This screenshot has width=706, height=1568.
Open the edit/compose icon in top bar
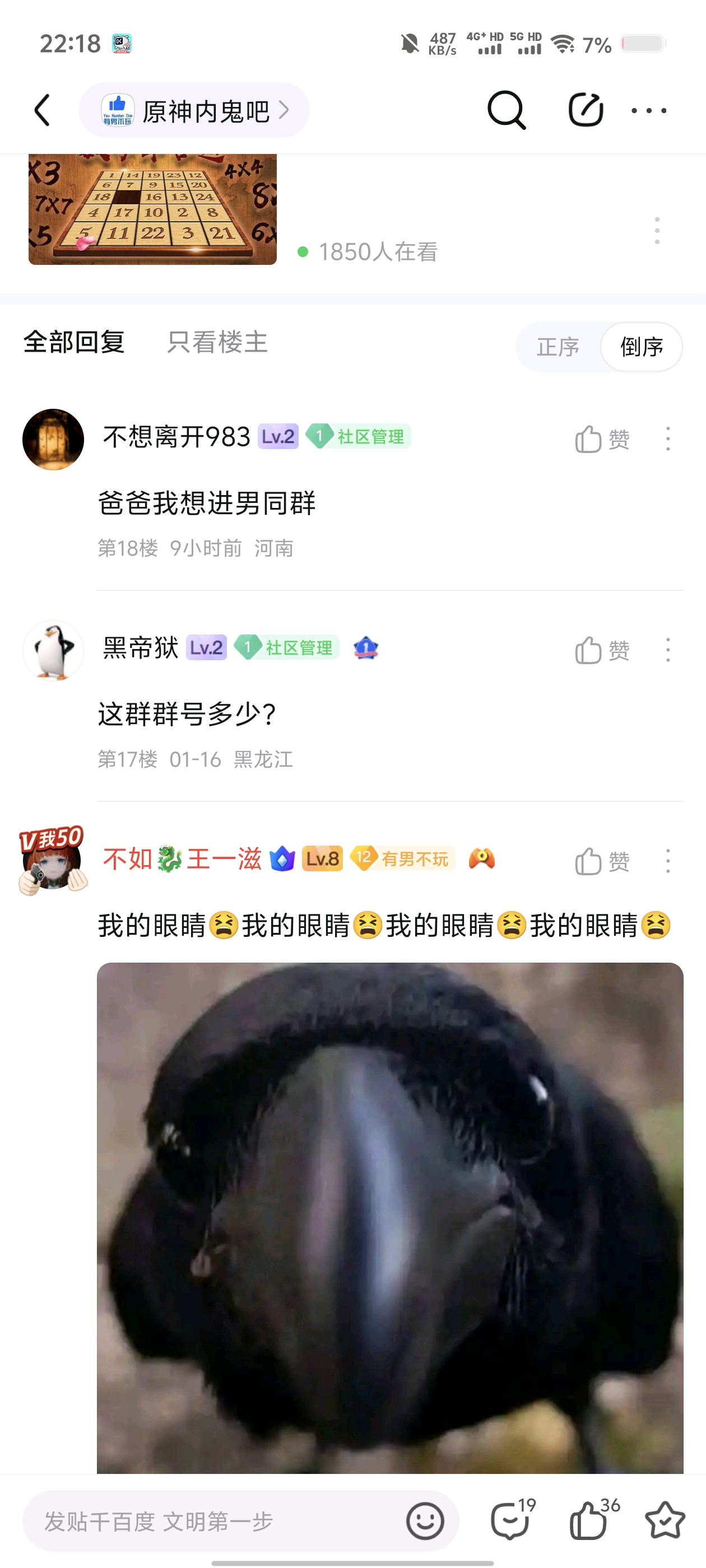586,110
